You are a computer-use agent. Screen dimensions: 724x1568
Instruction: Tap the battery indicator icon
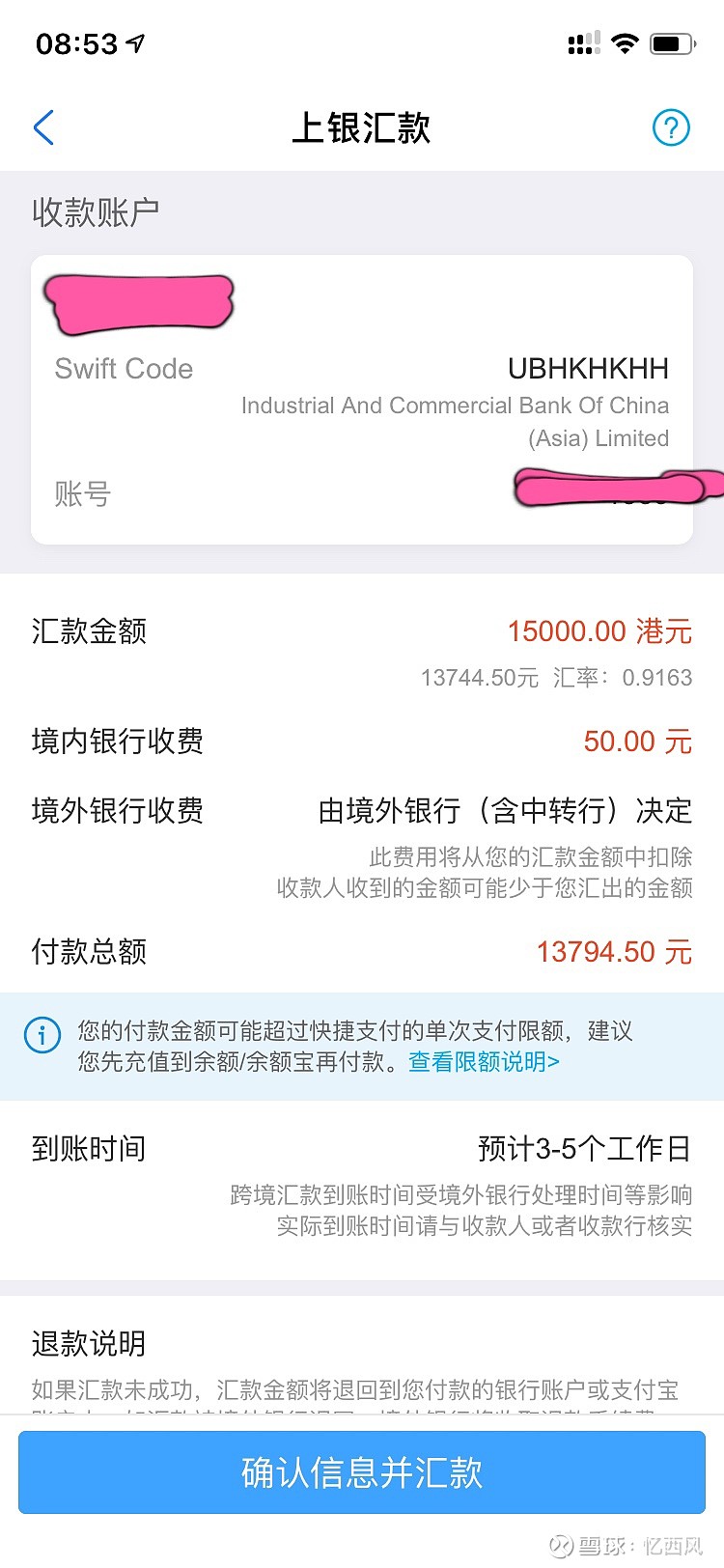(x=671, y=42)
